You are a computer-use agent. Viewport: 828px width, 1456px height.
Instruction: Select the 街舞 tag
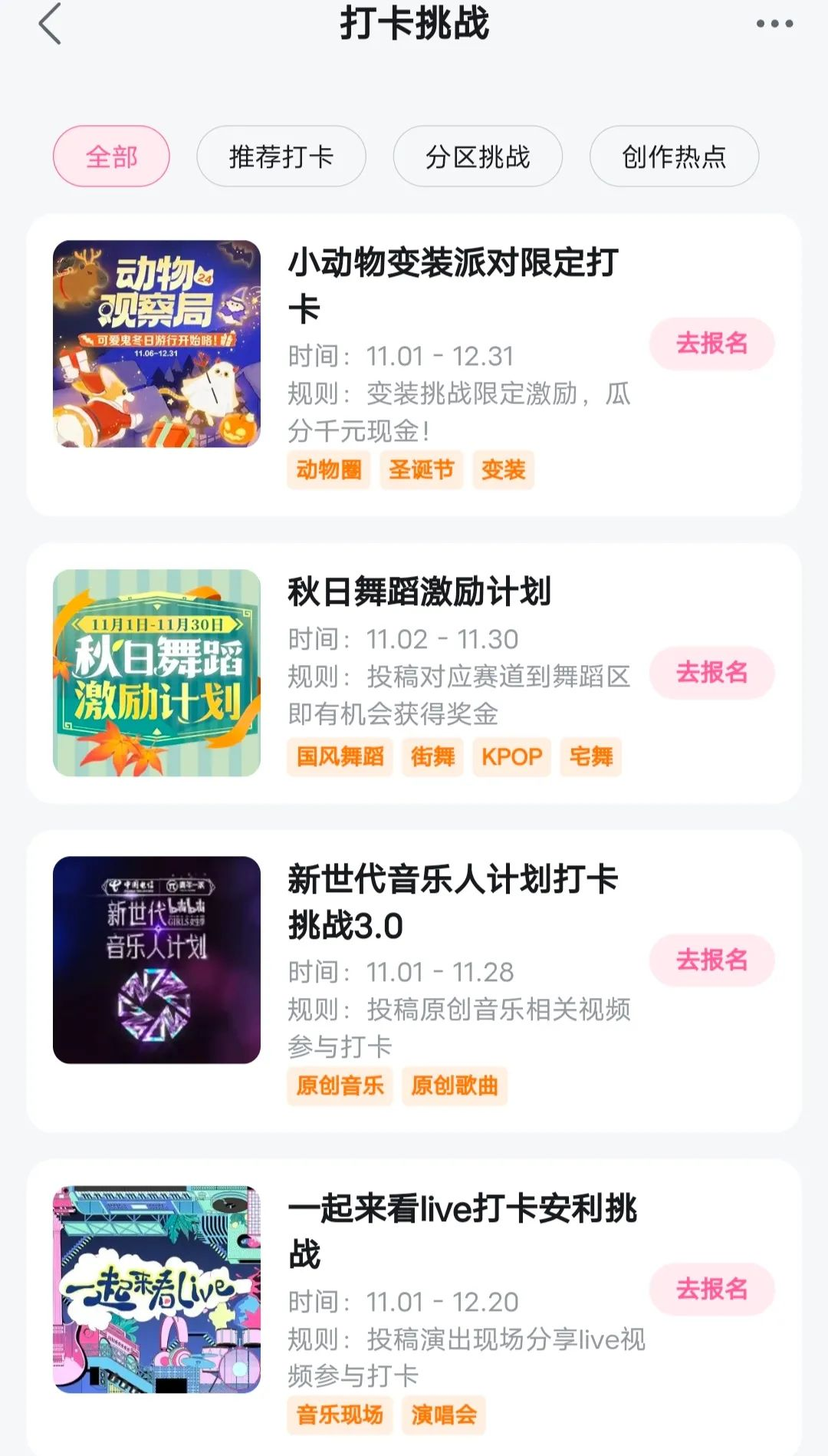(x=432, y=756)
